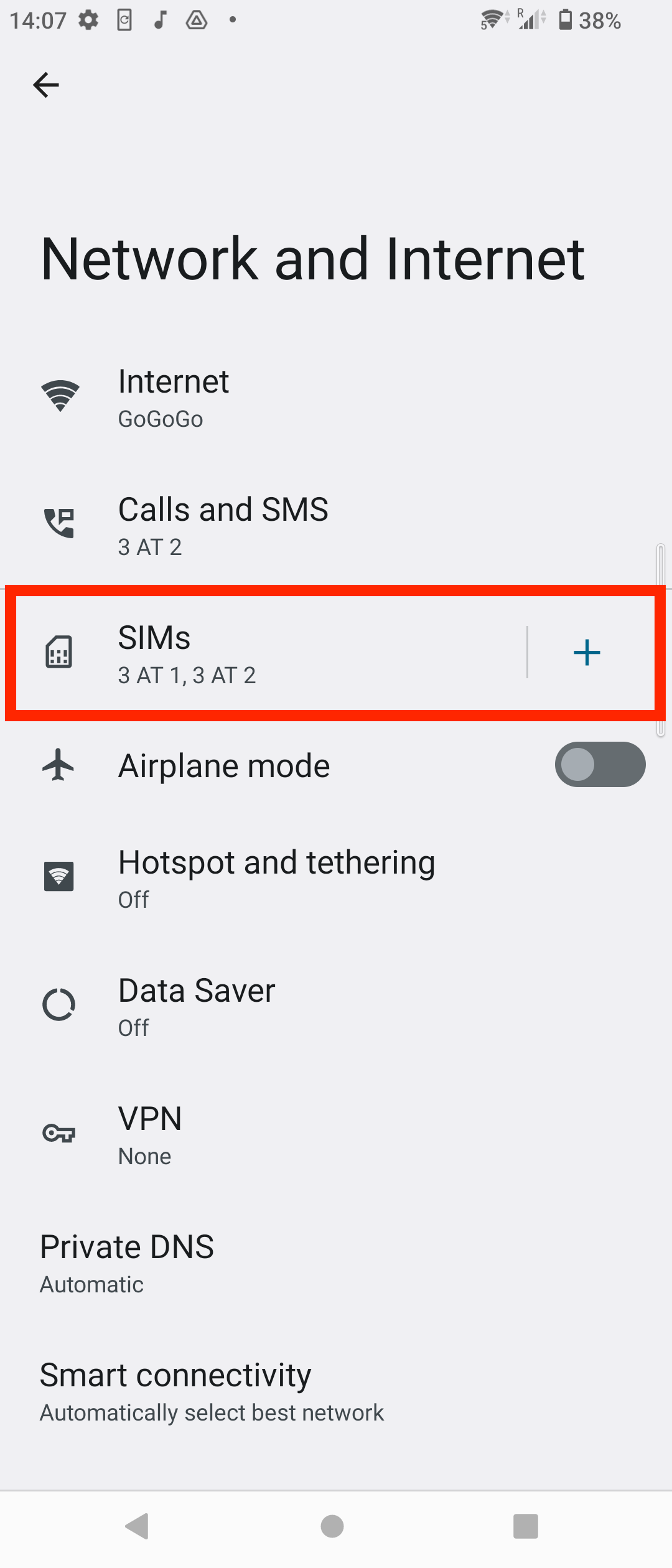Click the settings gear in the status bar
The width and height of the screenshot is (672, 1568).
(x=88, y=20)
